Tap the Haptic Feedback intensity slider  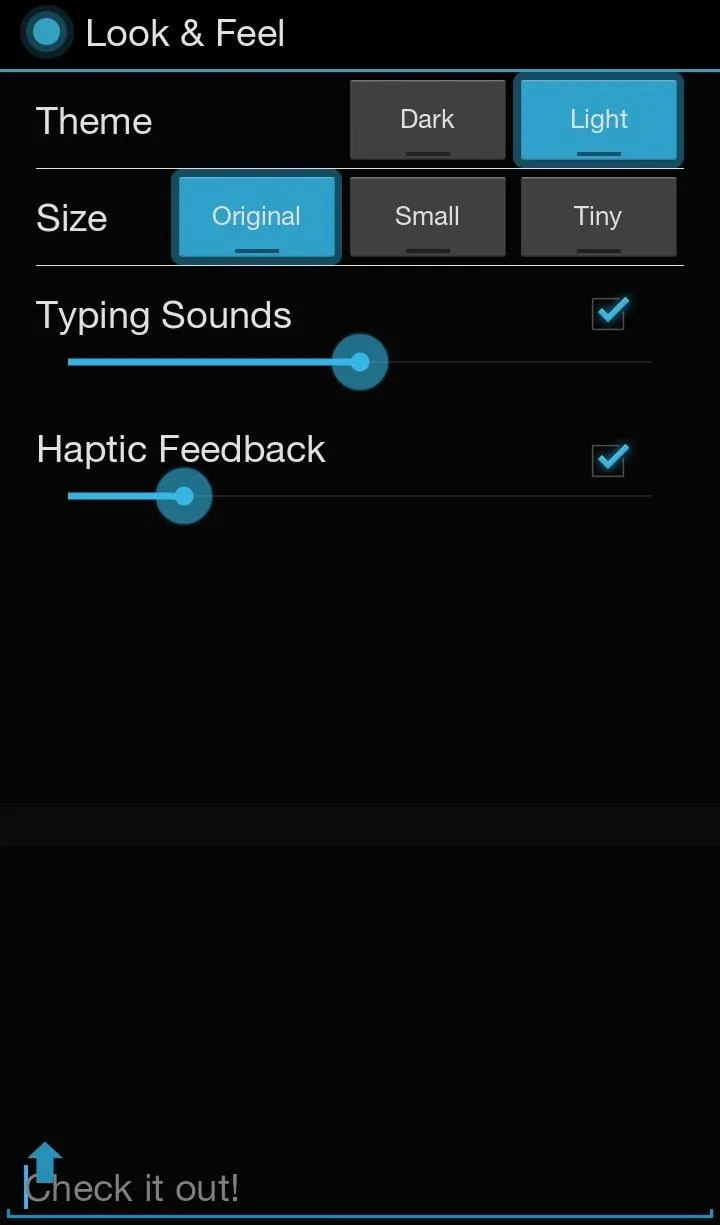click(360, 496)
